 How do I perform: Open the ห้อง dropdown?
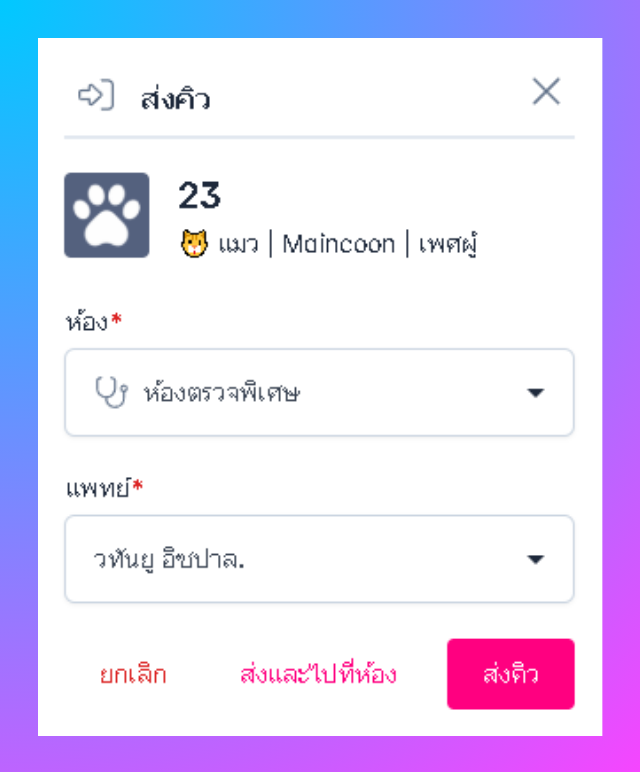click(319, 393)
